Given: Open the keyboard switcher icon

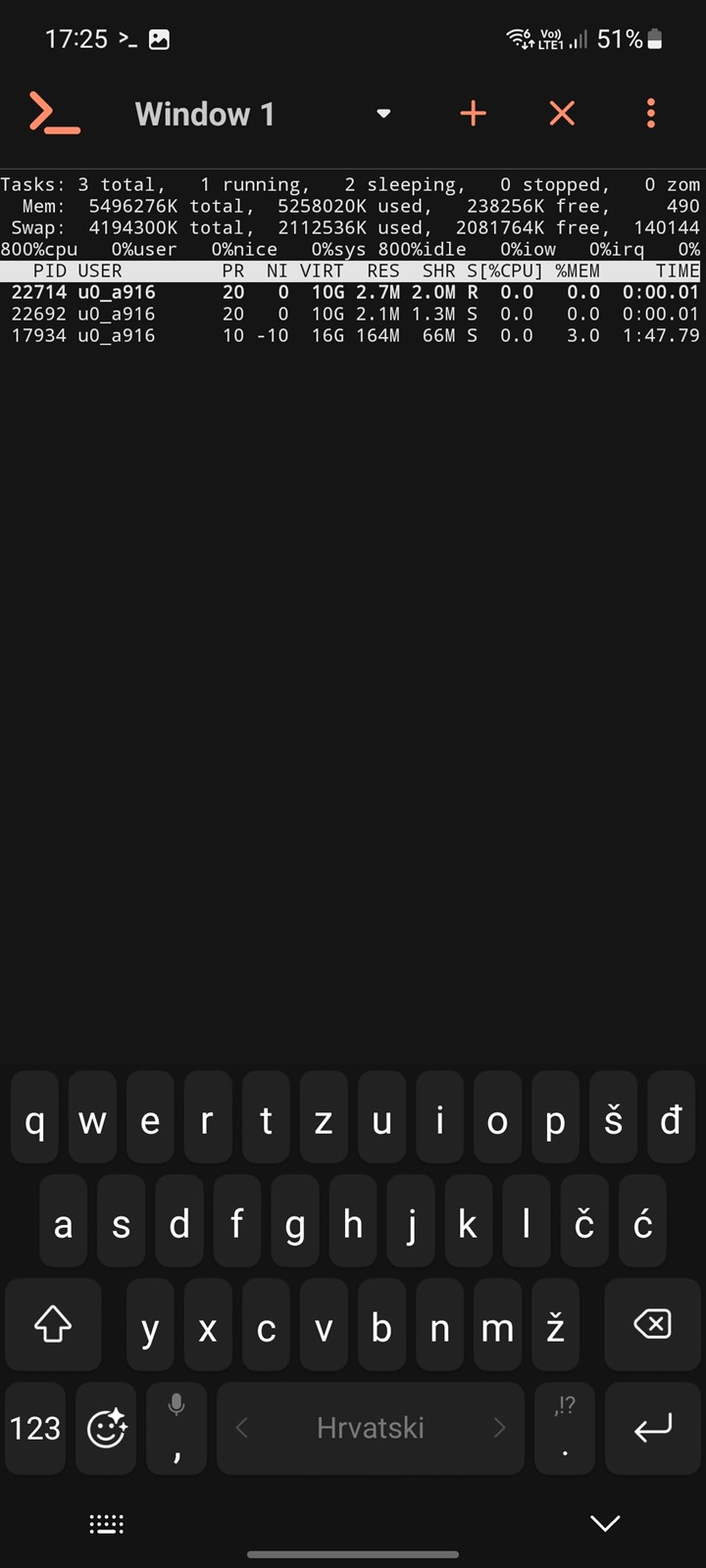Looking at the screenshot, I should (106, 1523).
